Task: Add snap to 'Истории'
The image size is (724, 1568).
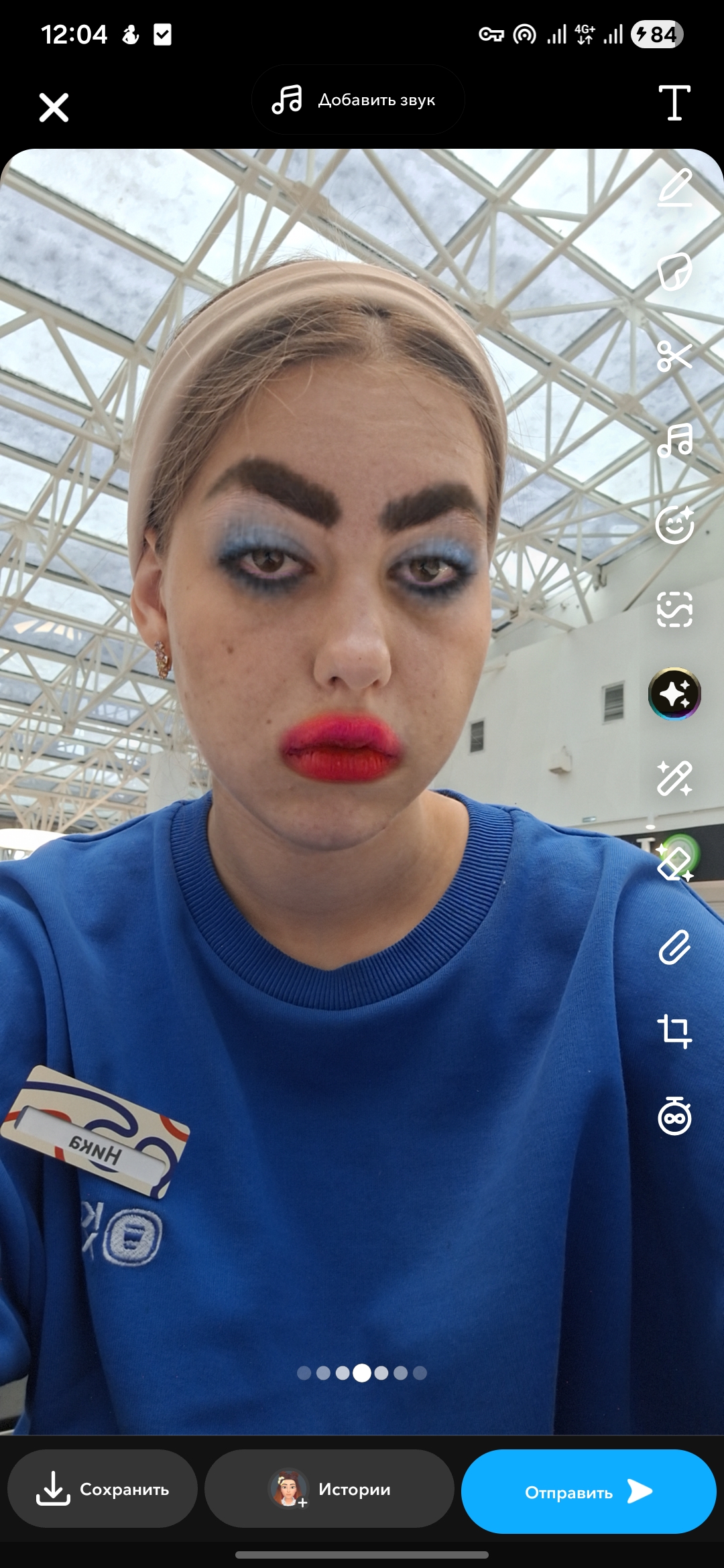Action: [329, 1489]
